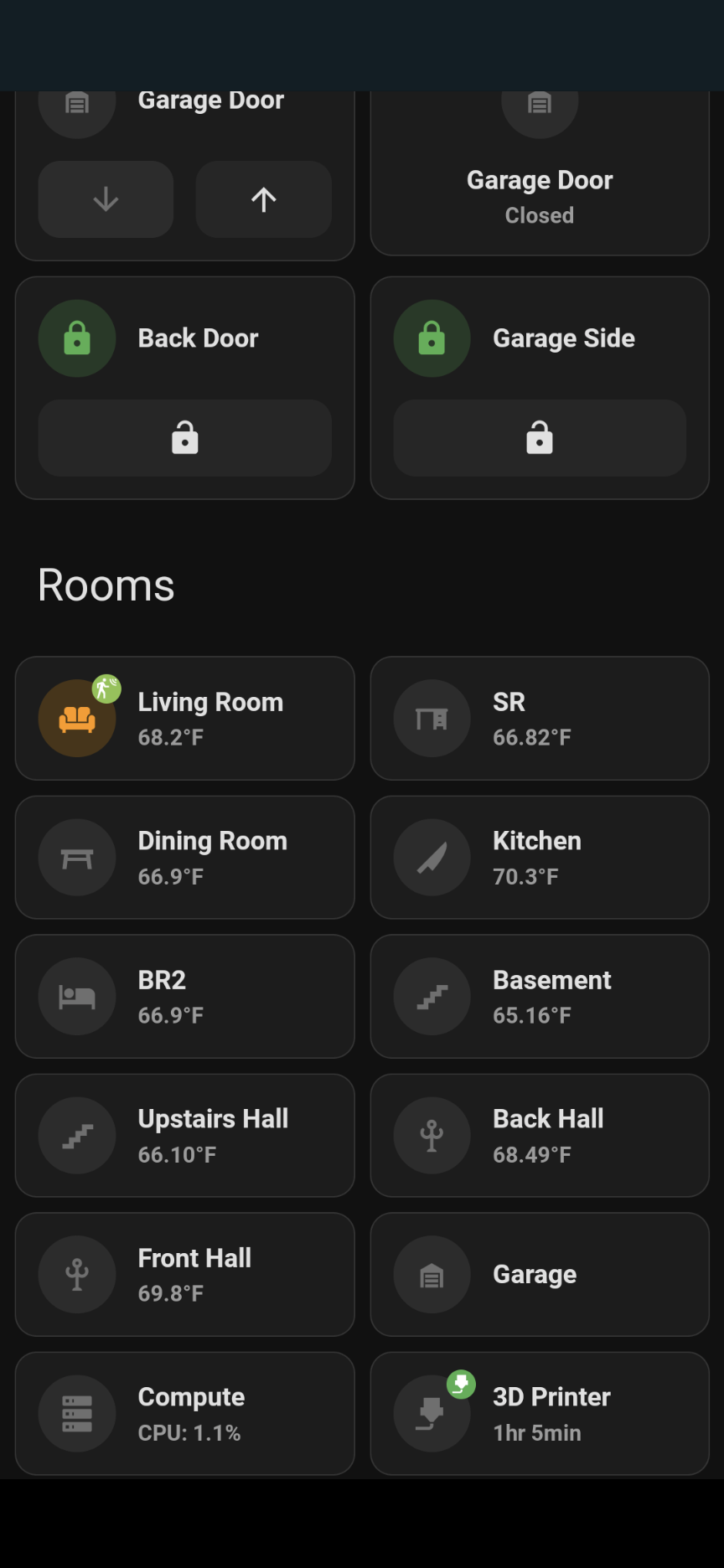724x1568 pixels.
Task: Open the 3D Printer card
Action: (x=540, y=1414)
